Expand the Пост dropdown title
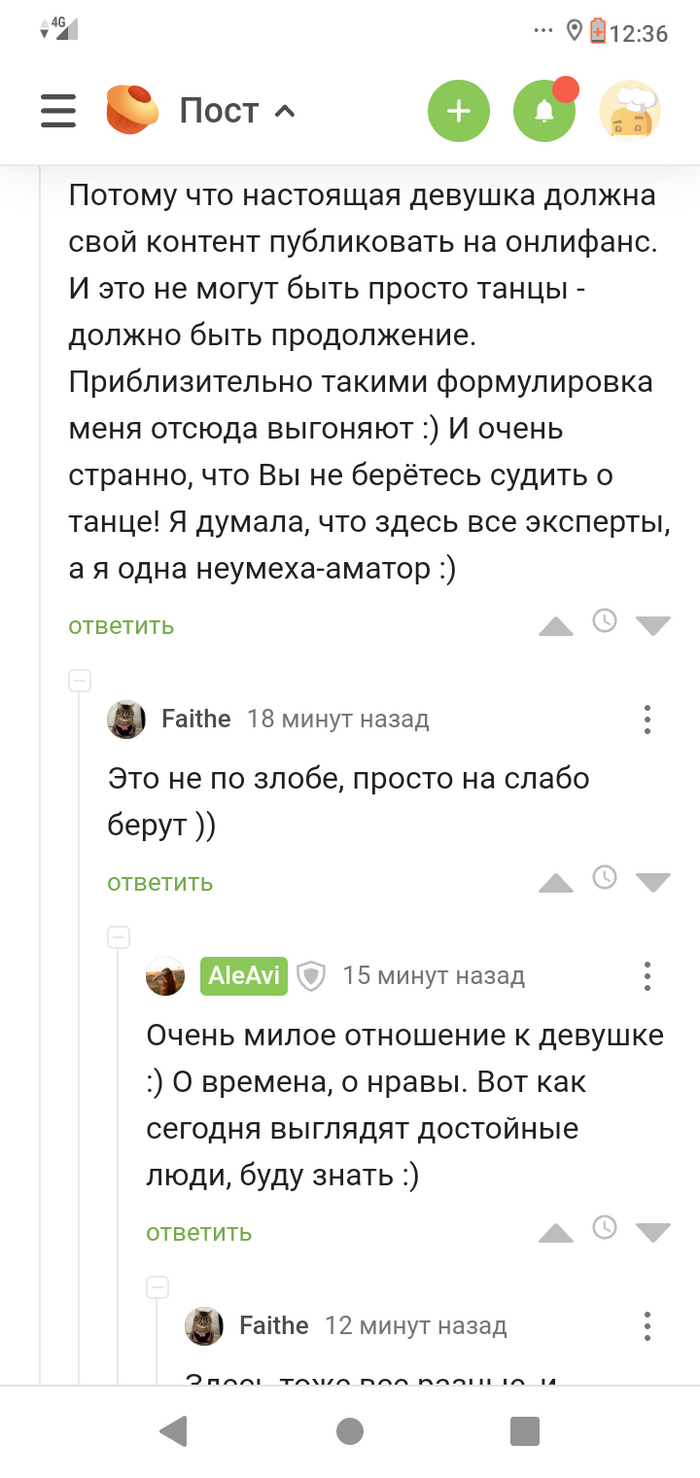The width and height of the screenshot is (700, 1478). point(237,110)
